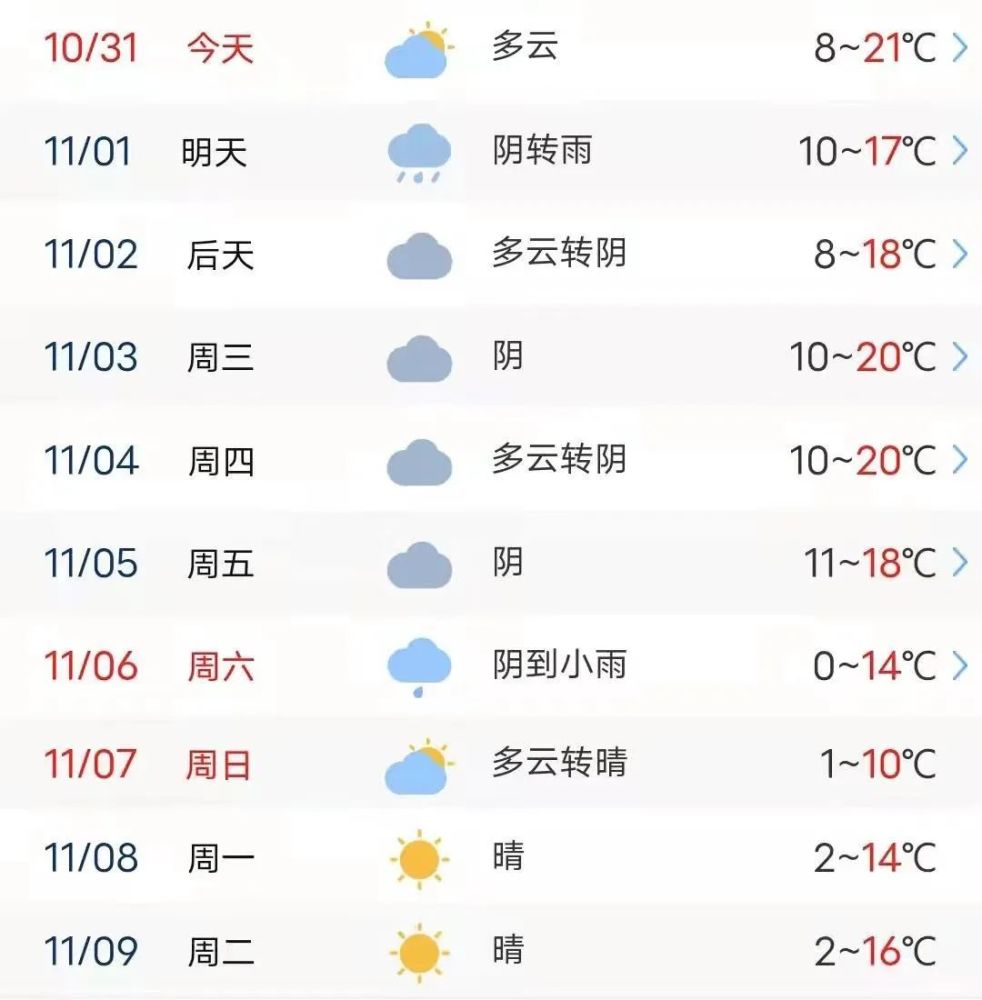Click the 明天 label on the 11/01 row

tap(215, 150)
